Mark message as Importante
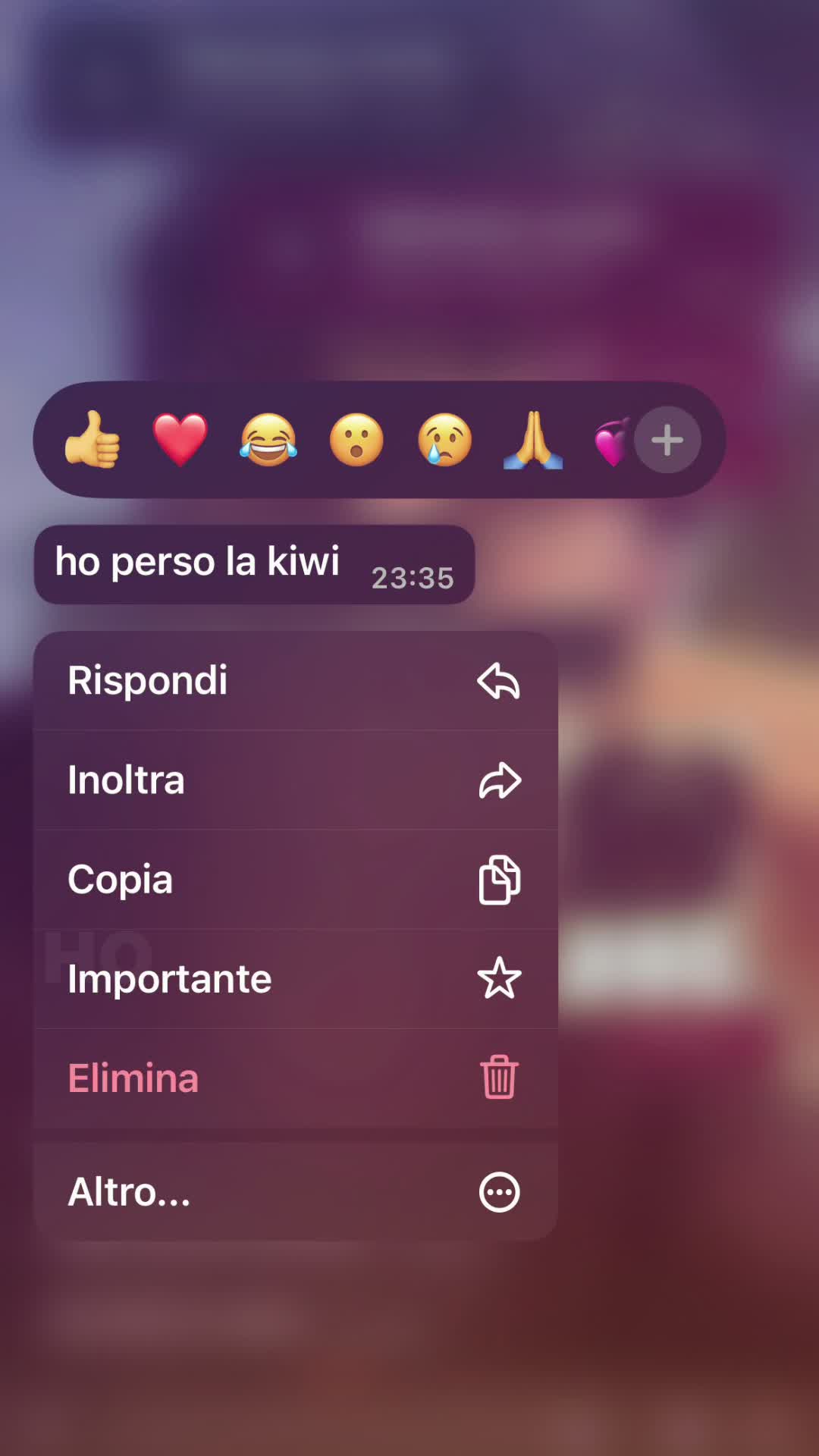 [296, 979]
